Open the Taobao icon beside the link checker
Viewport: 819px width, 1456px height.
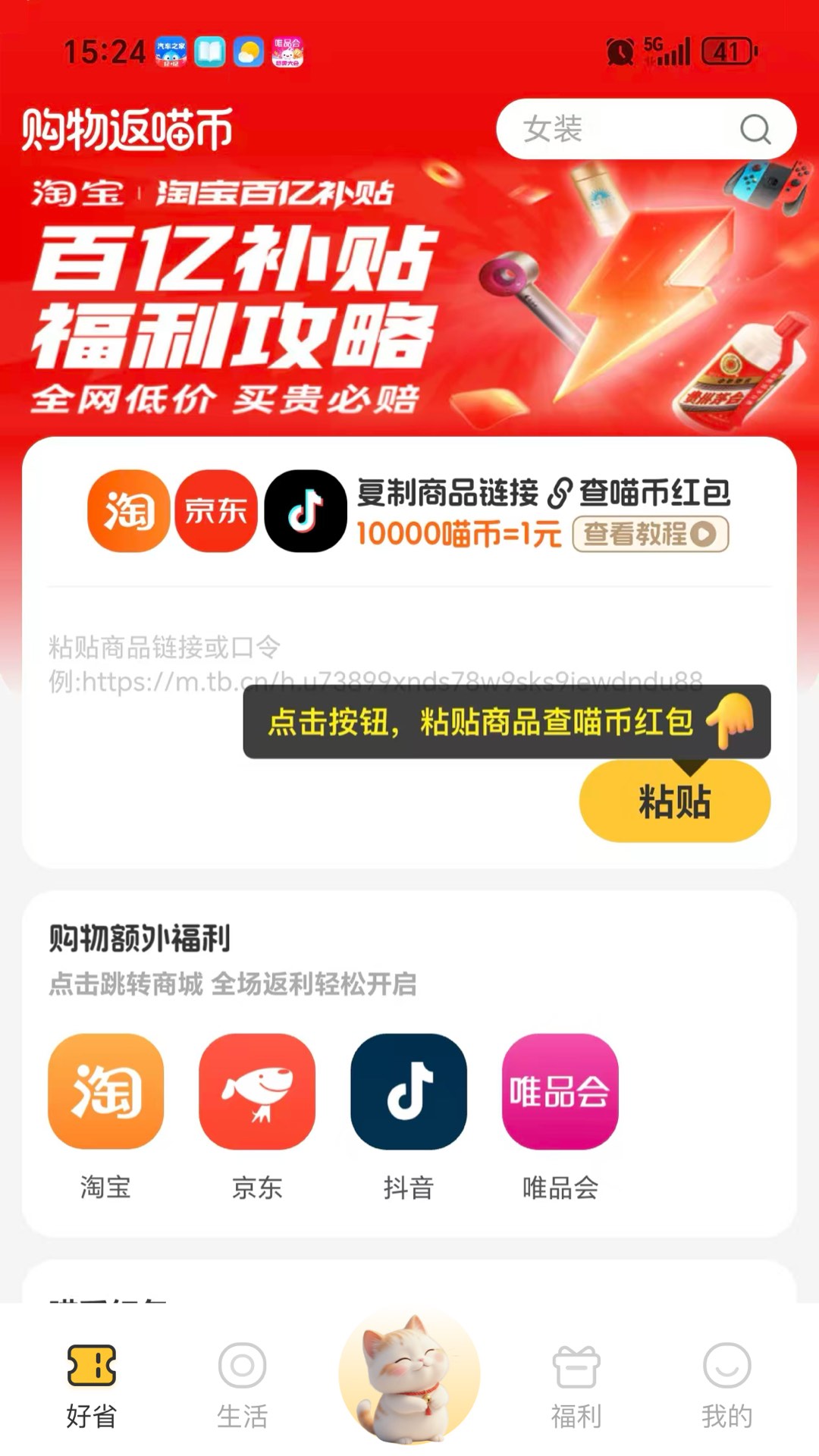[127, 512]
